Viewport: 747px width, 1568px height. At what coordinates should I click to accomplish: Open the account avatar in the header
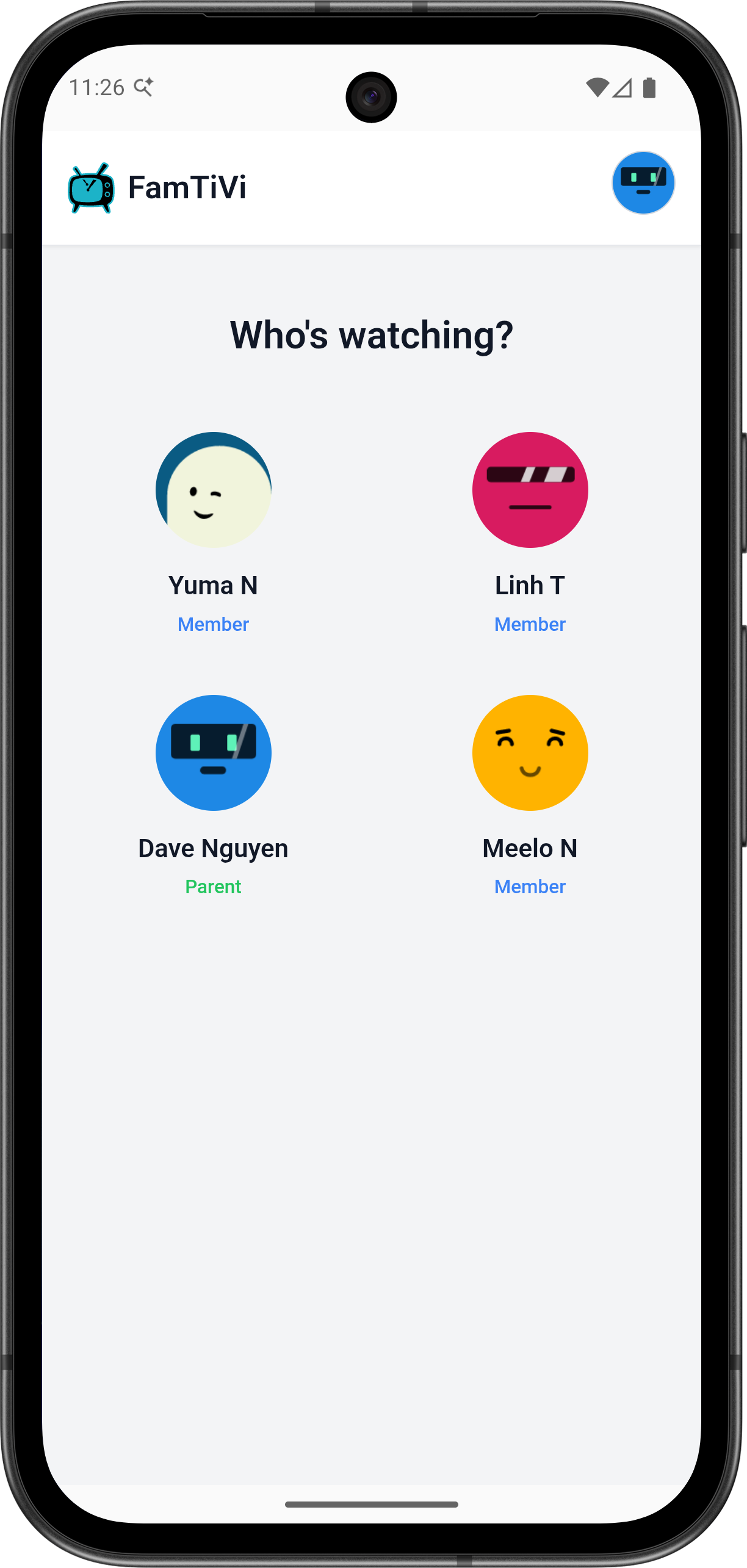tap(643, 183)
